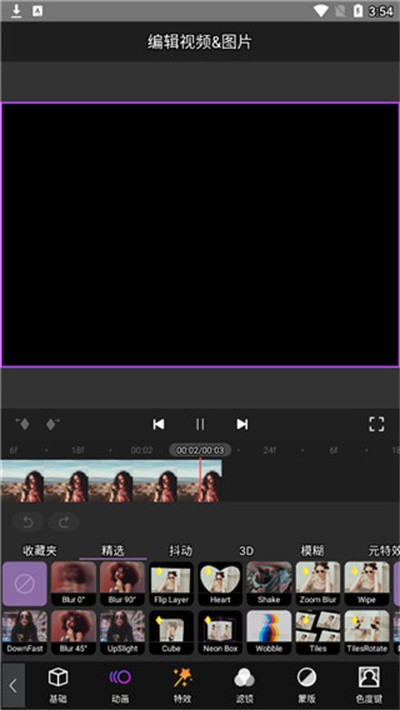Open the 基础 basic tool

[x=58, y=685]
